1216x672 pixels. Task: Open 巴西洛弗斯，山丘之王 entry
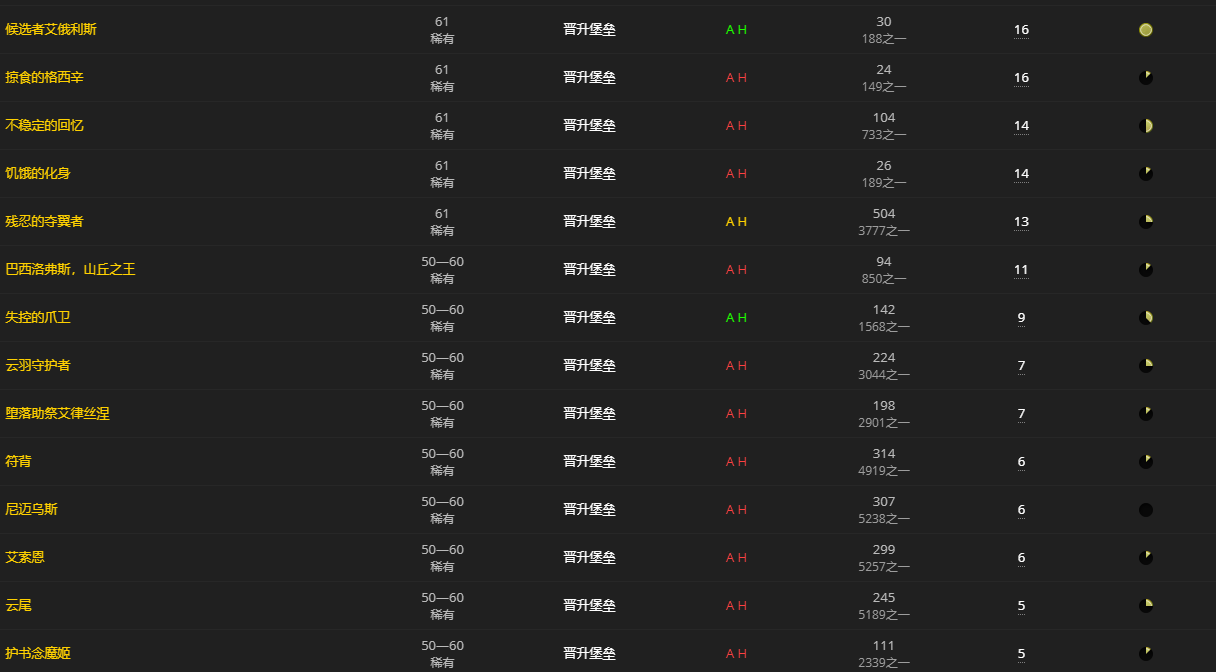(70, 270)
